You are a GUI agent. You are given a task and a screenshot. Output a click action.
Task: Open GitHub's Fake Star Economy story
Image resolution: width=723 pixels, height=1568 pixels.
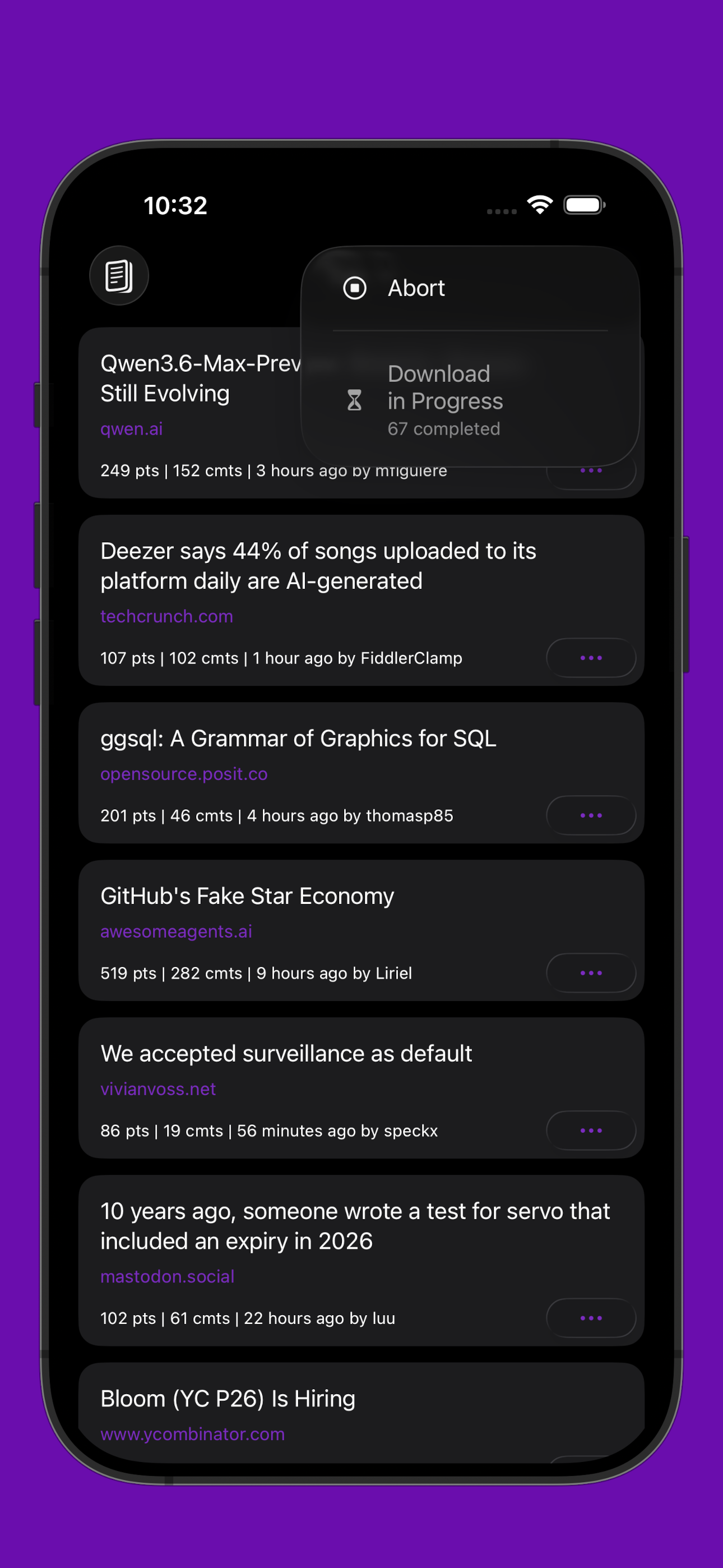pos(247,897)
